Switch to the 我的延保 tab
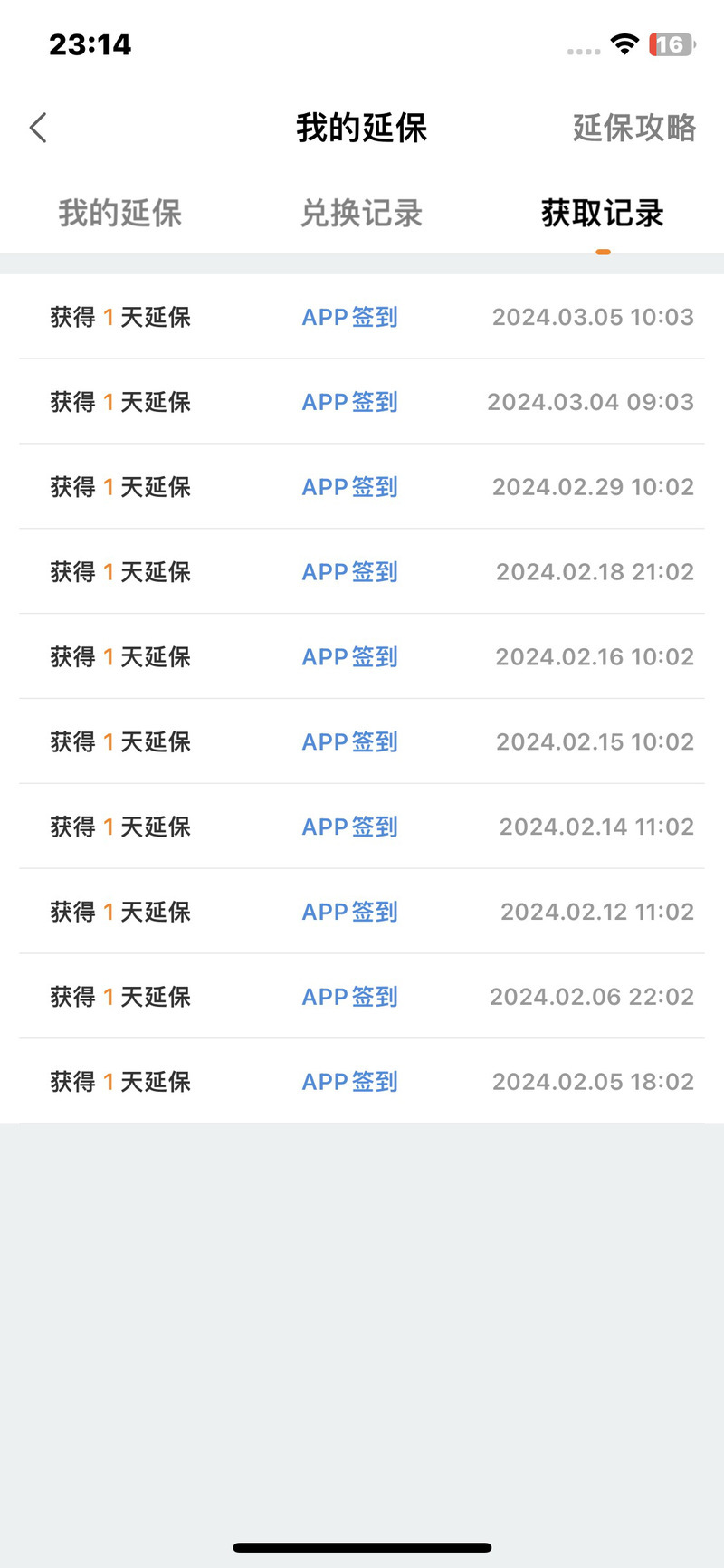The image size is (724, 1568). point(120,214)
